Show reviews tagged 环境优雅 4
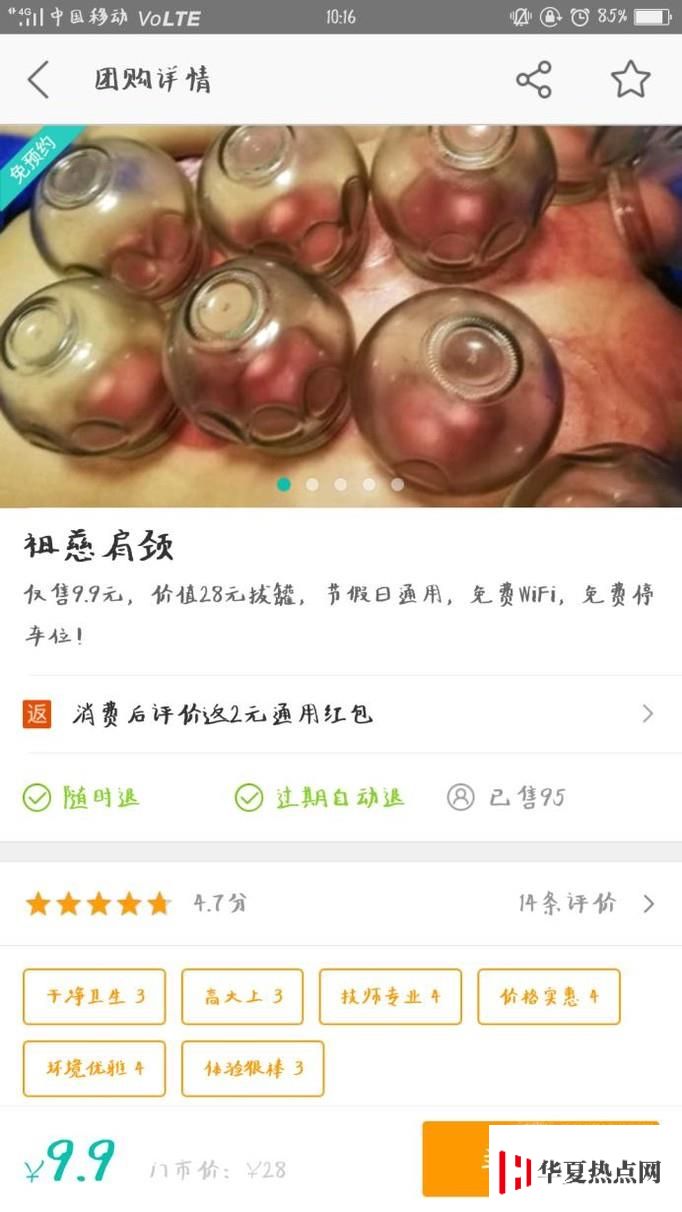682x1212 pixels. coord(94,1068)
